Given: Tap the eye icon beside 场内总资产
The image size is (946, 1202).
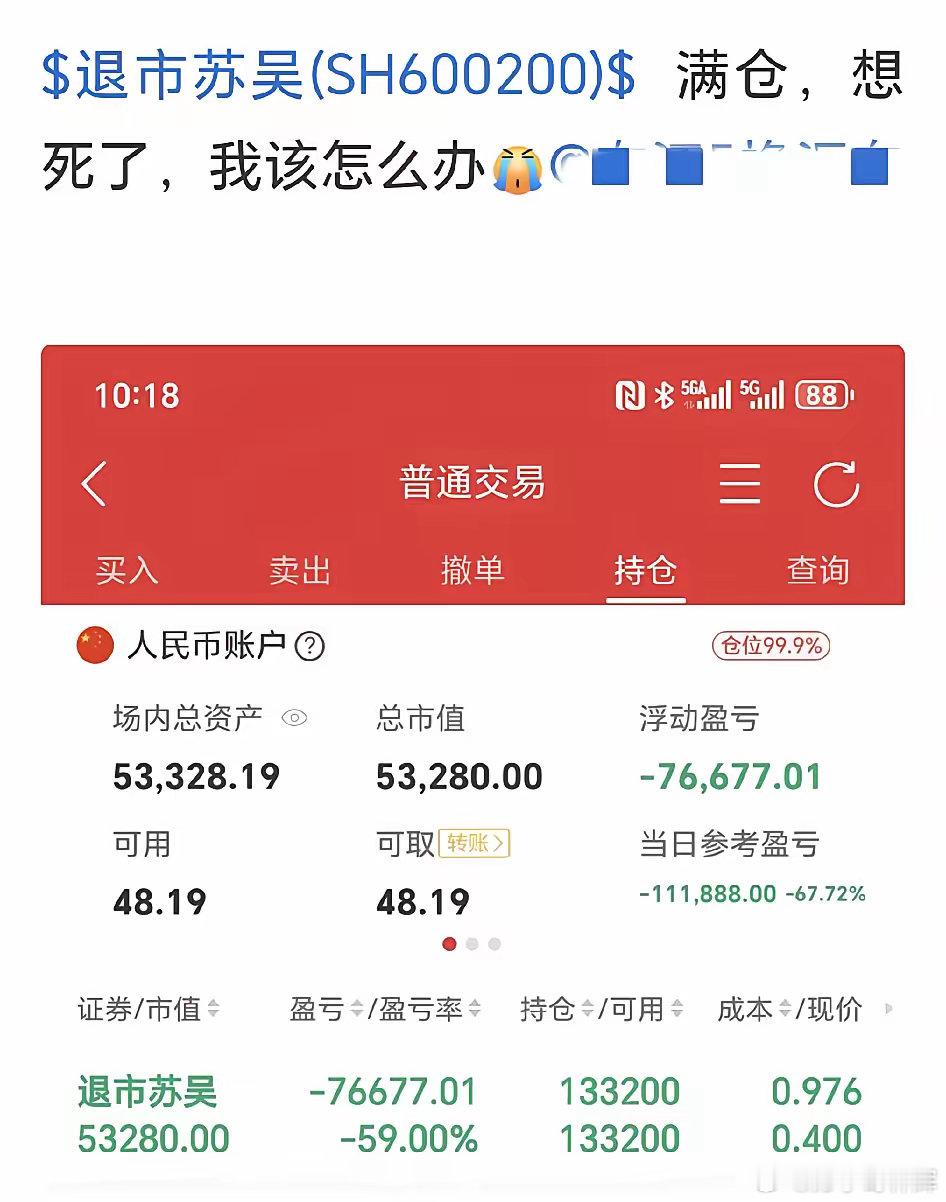Looking at the screenshot, I should click(293, 718).
